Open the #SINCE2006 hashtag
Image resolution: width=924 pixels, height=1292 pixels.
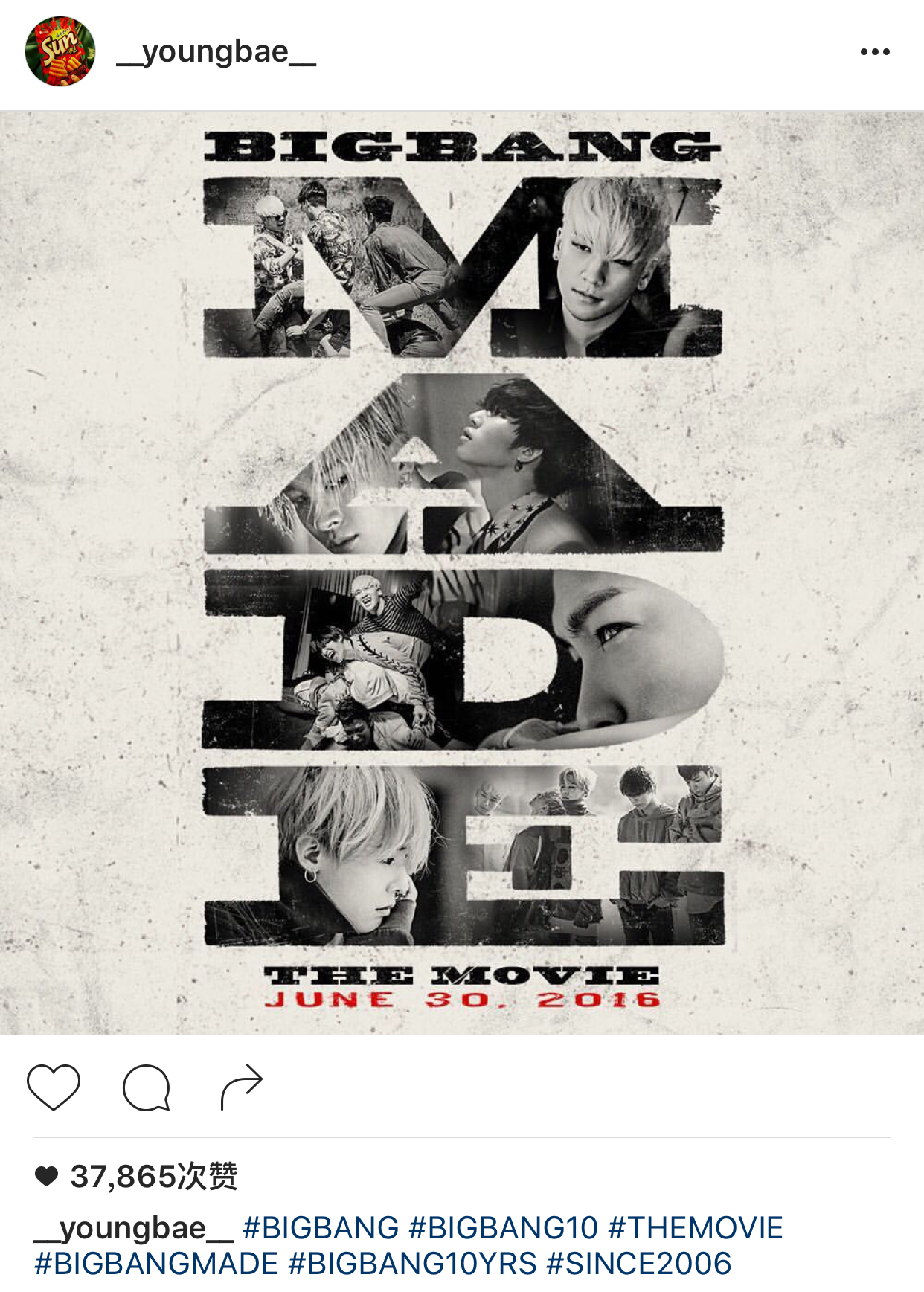coord(639,1264)
